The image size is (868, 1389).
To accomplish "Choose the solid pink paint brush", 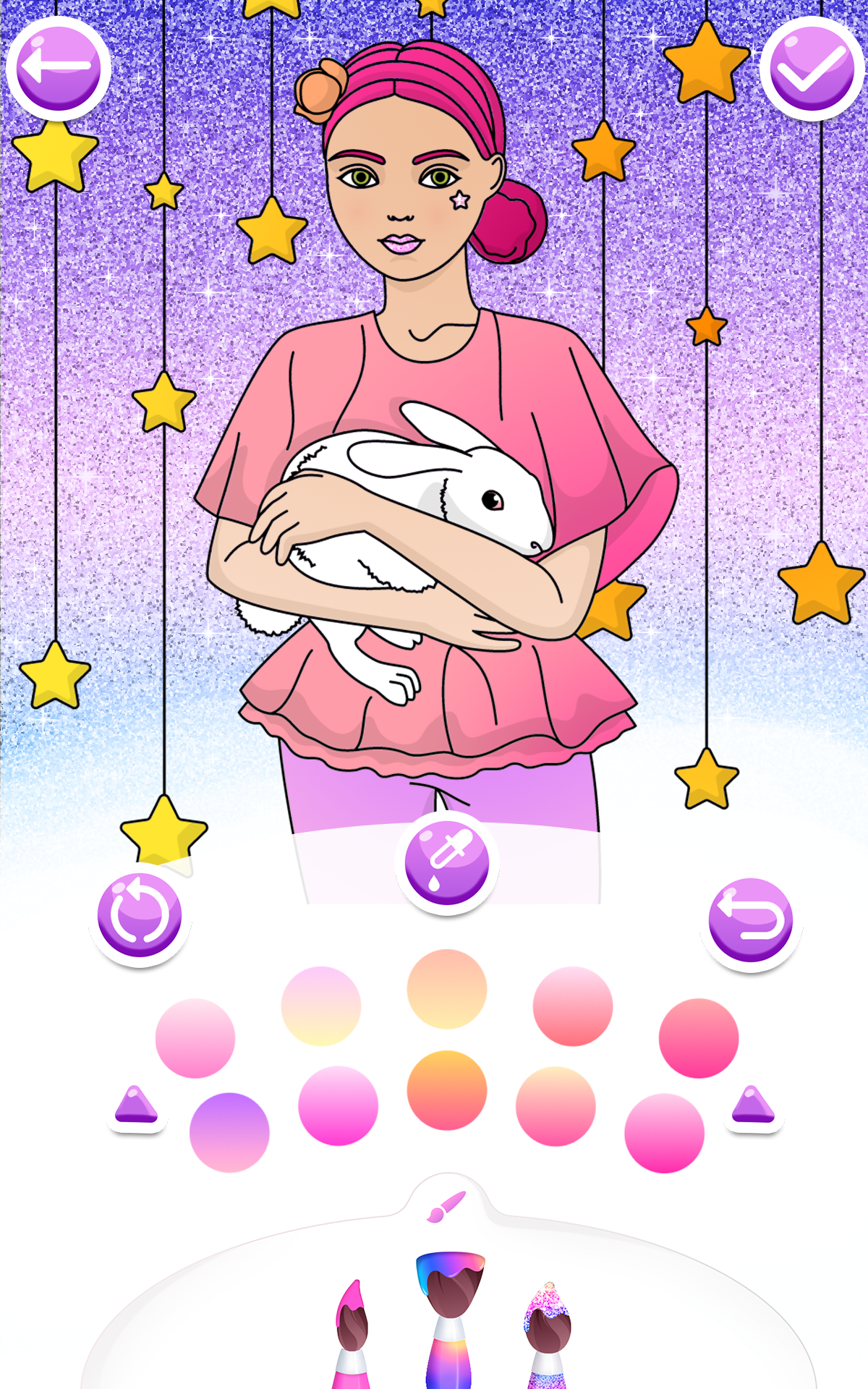I will point(352,1331).
